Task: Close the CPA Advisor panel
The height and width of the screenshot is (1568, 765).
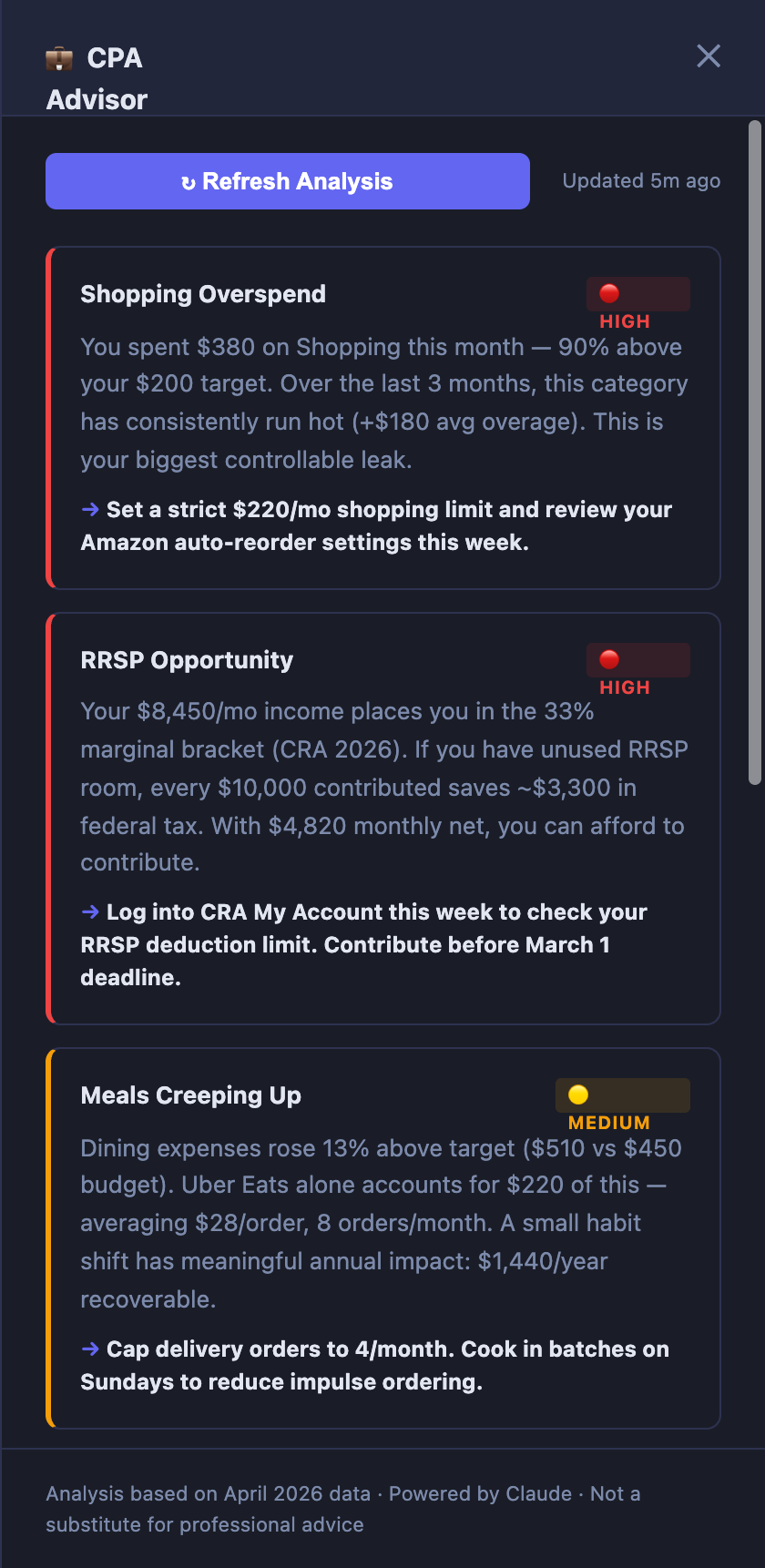Action: (x=709, y=56)
